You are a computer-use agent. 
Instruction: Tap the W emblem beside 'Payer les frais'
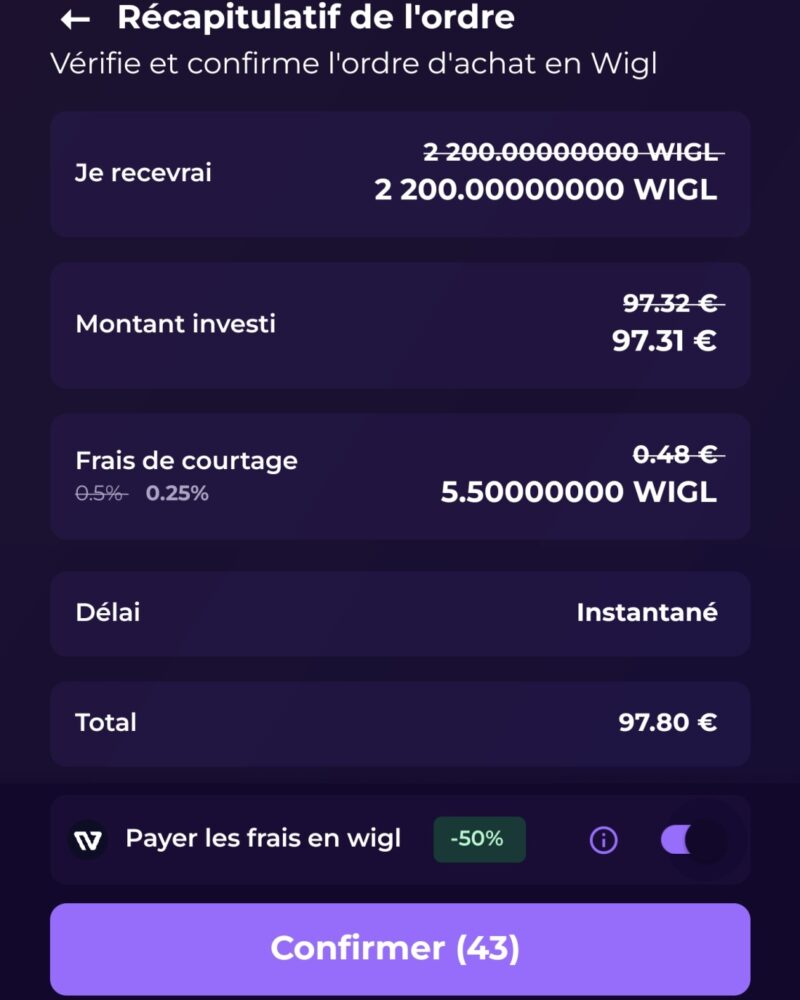pos(88,839)
